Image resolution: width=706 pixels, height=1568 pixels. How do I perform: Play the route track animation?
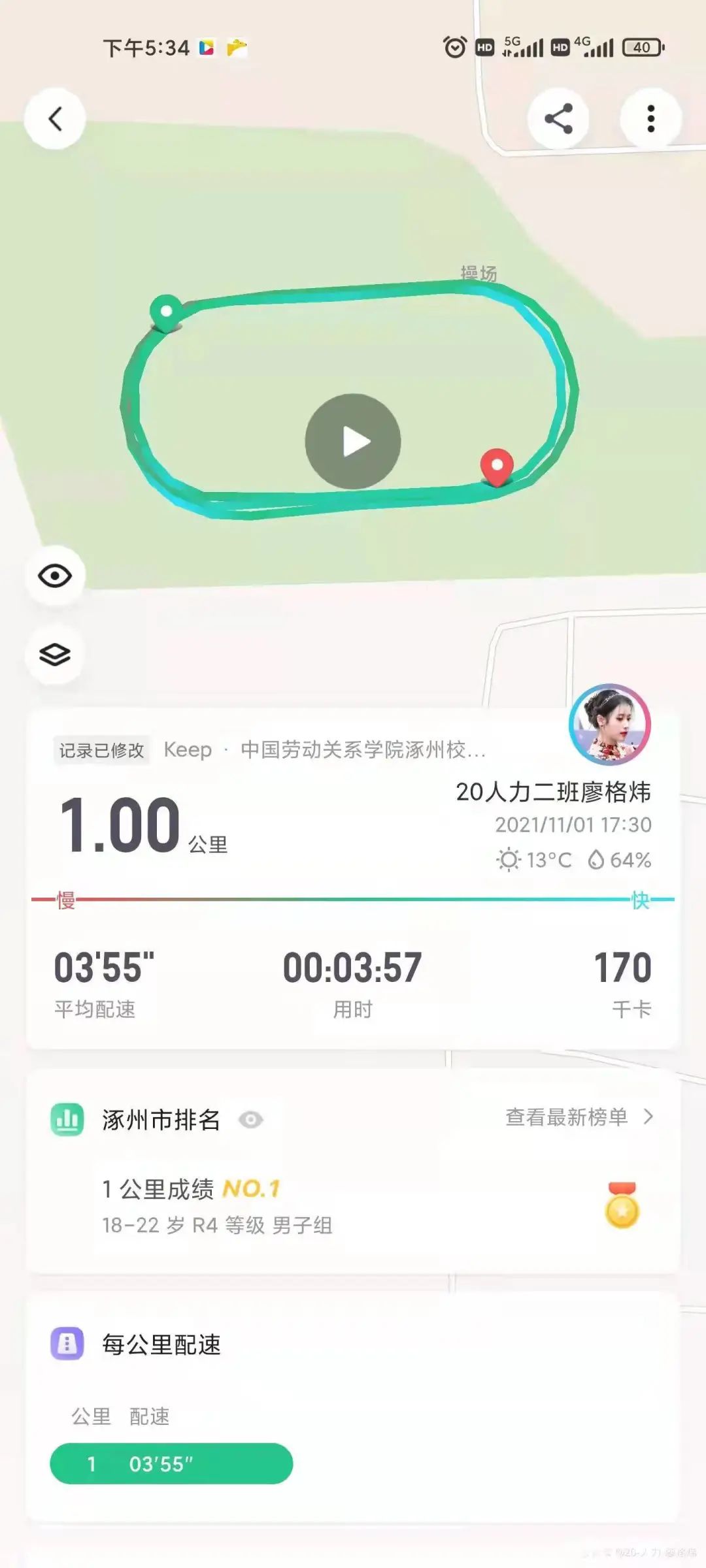tap(353, 442)
